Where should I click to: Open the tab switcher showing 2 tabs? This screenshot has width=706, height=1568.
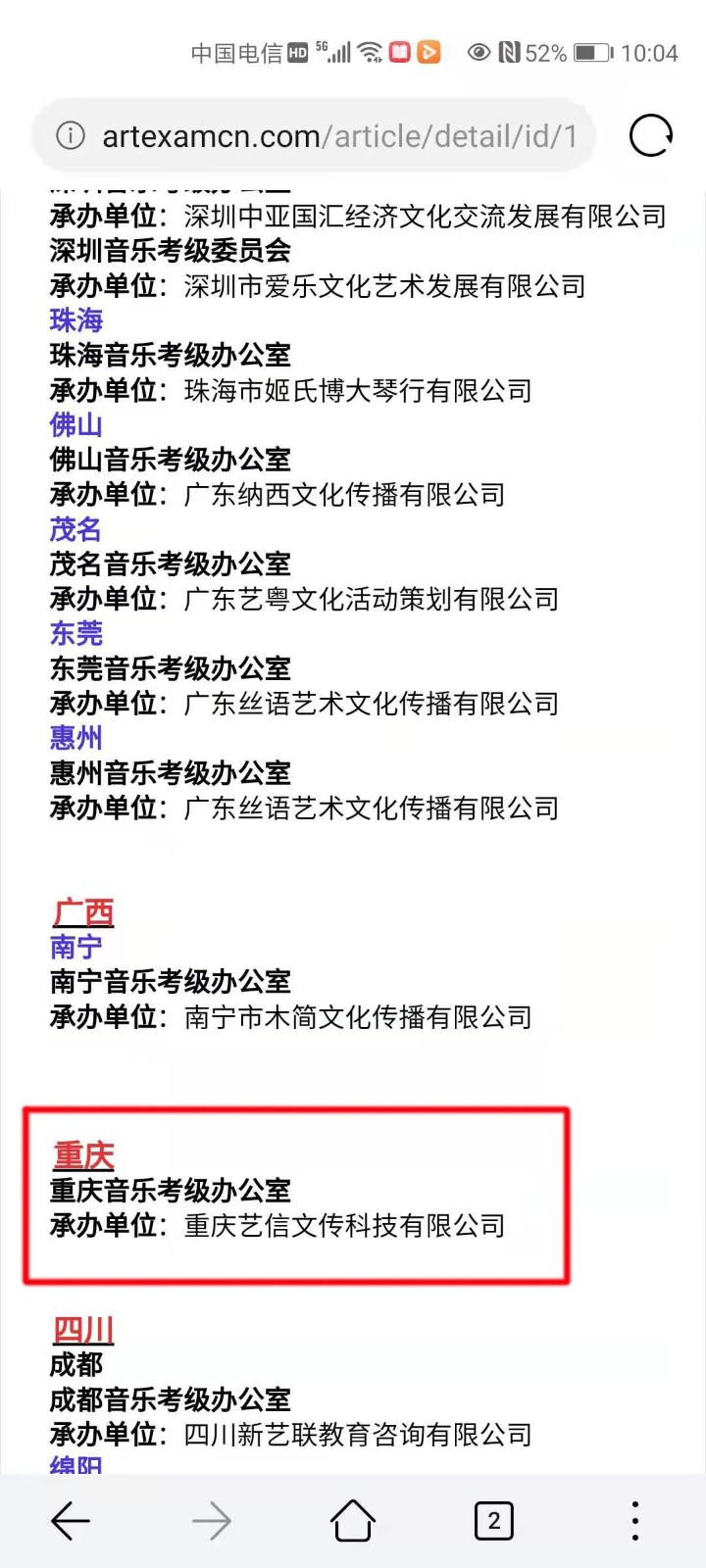click(x=493, y=1520)
